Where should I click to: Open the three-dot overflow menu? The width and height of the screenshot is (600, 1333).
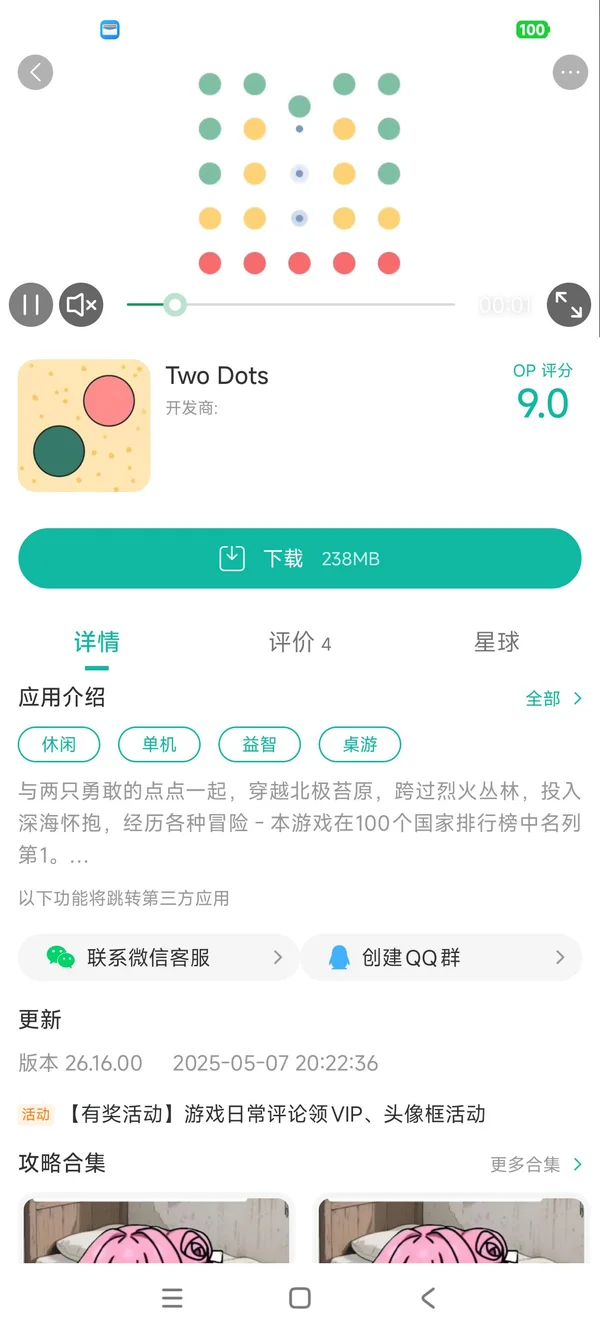pos(570,72)
